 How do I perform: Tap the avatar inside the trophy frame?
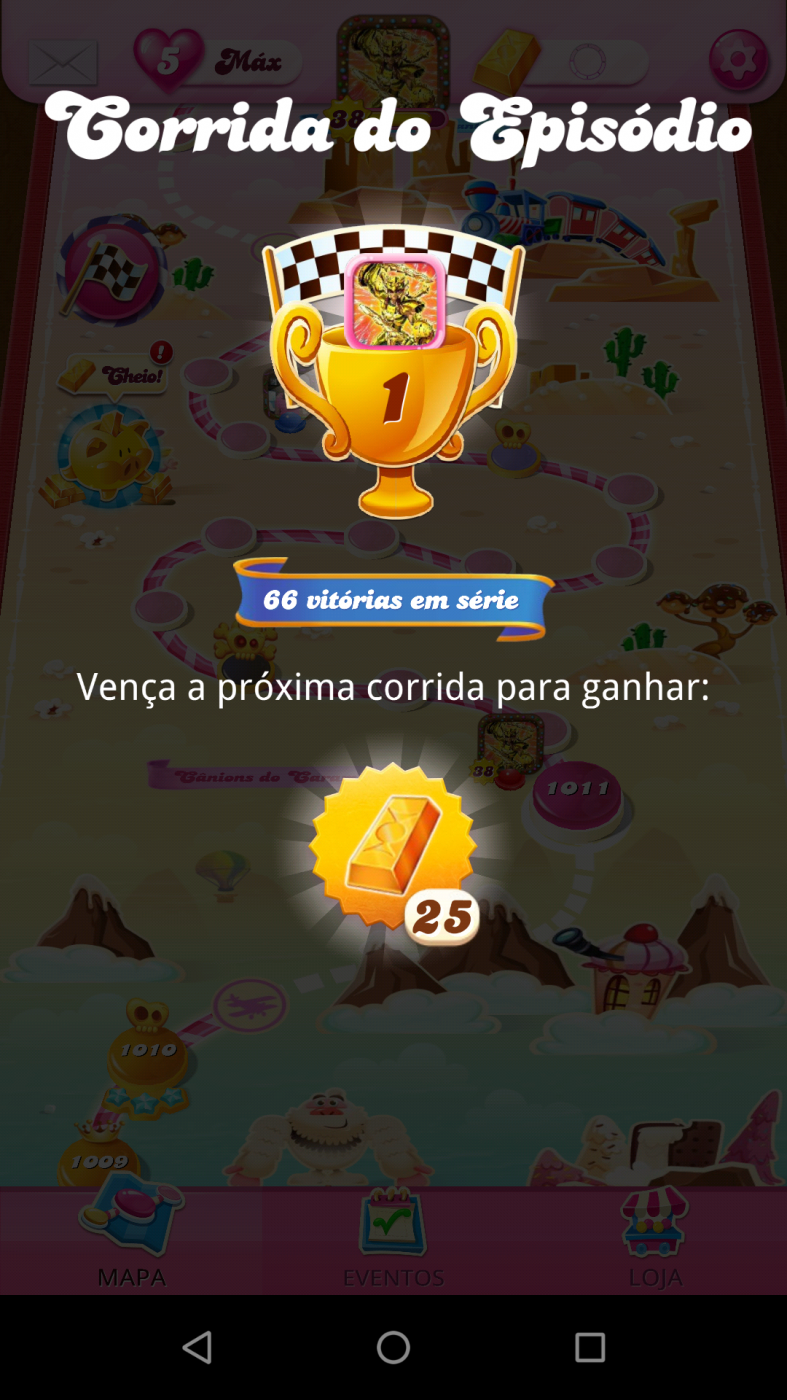393,300
